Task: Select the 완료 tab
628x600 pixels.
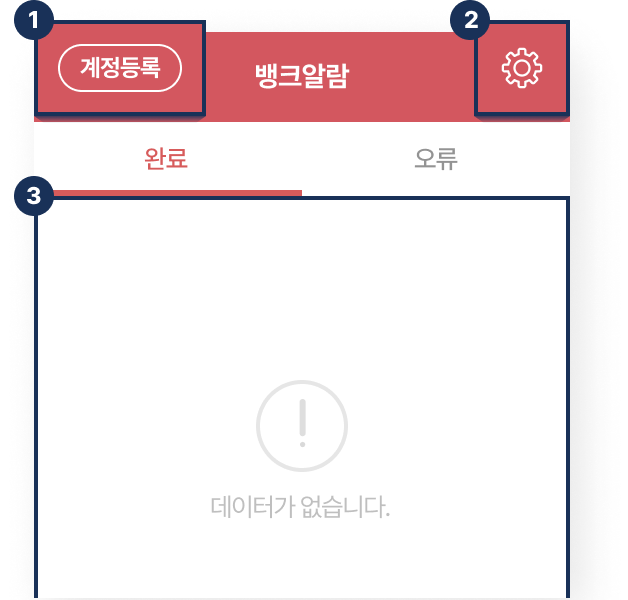Action: [x=167, y=159]
